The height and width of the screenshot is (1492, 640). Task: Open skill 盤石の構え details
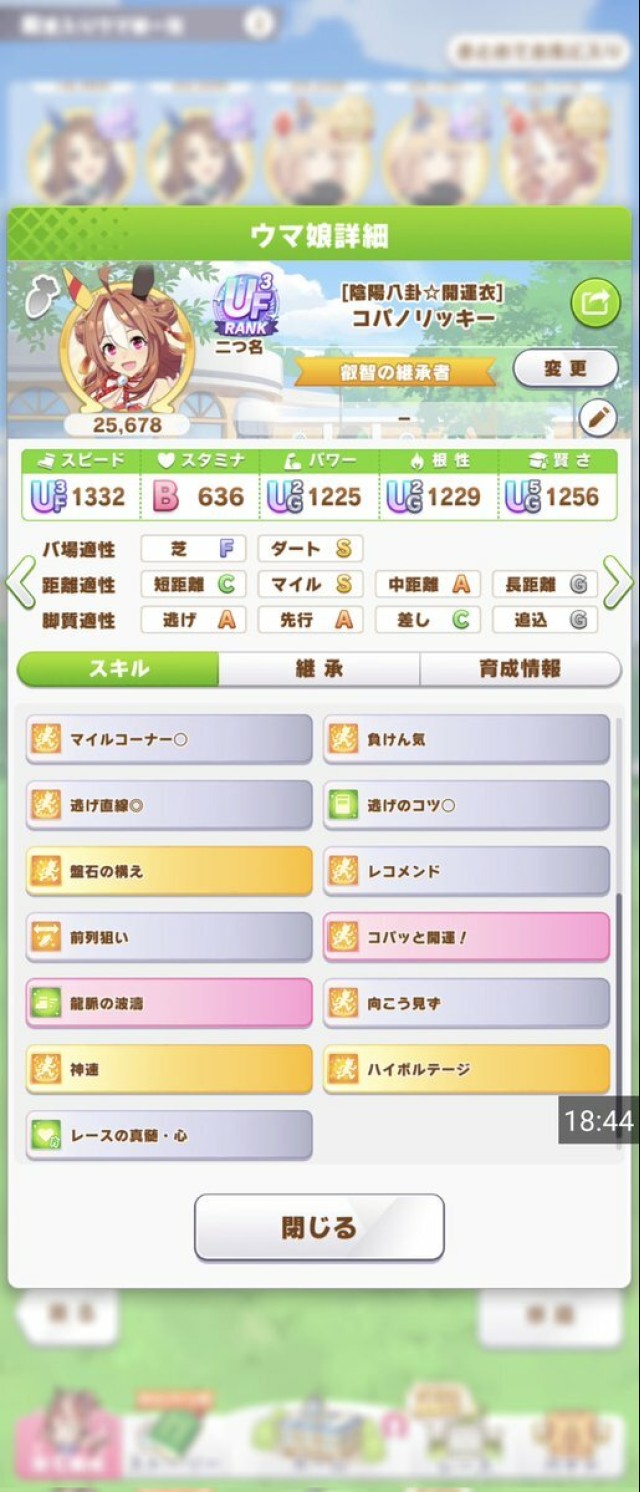click(169, 871)
